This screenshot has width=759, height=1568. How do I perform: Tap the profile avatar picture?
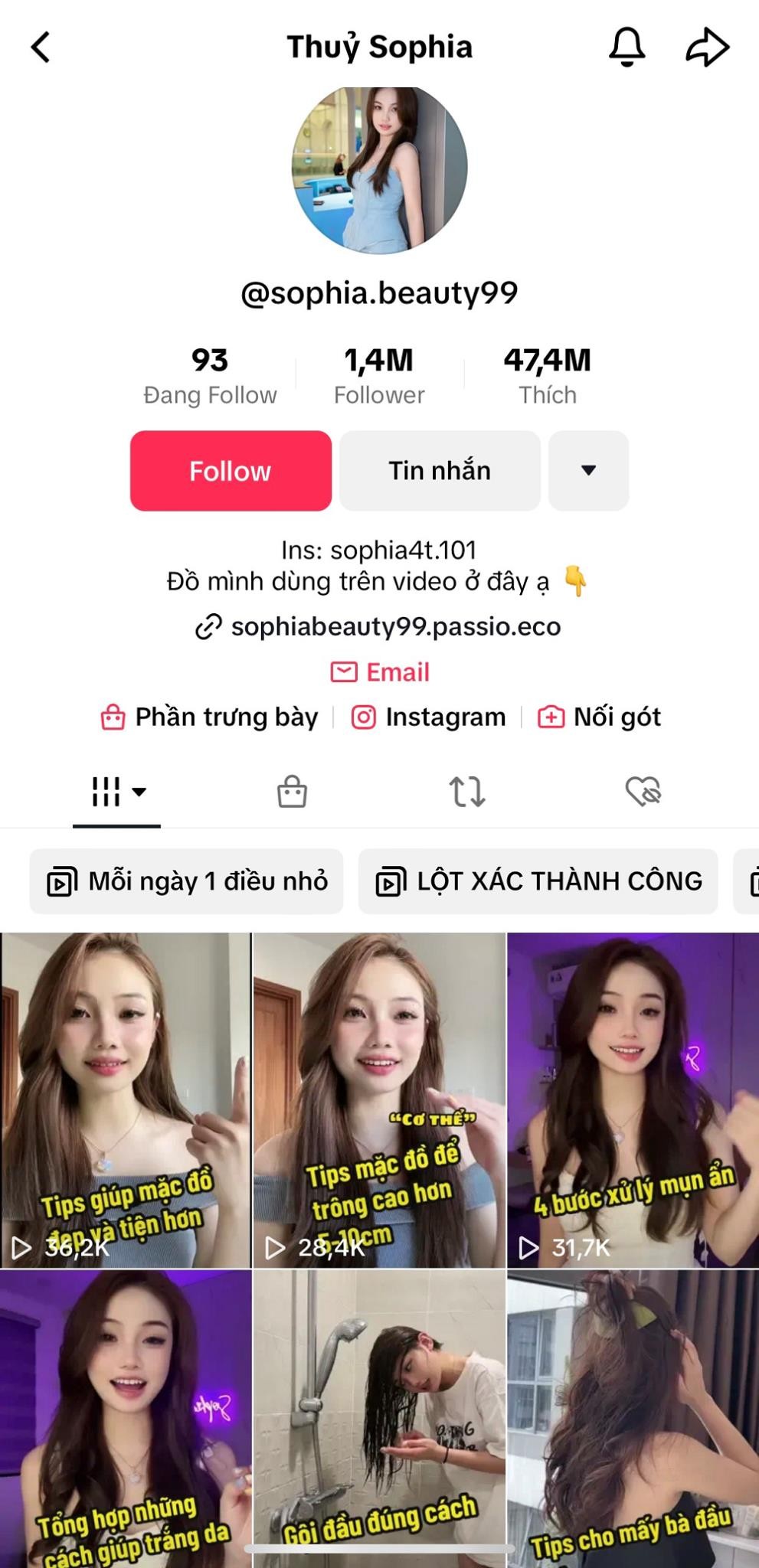pos(379,168)
